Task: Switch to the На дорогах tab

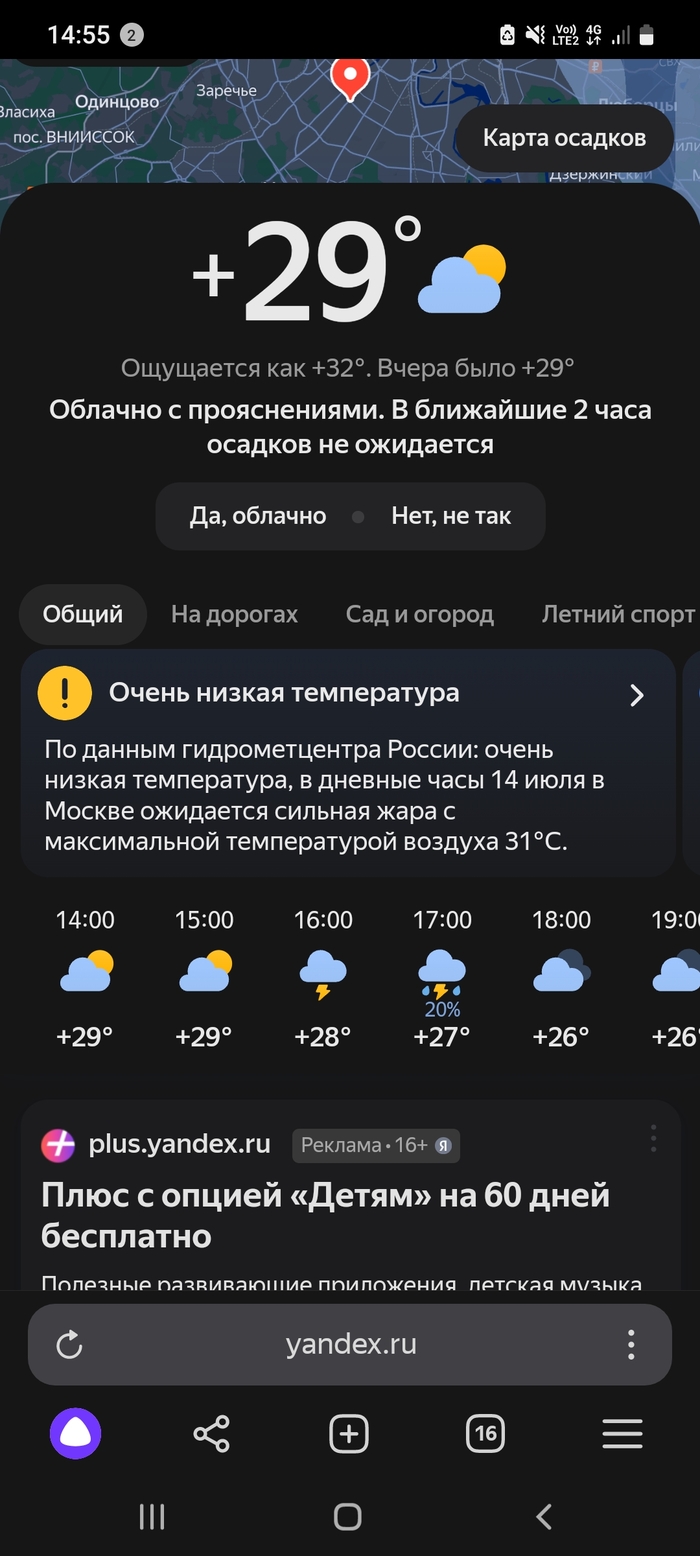Action: pyautogui.click(x=234, y=614)
